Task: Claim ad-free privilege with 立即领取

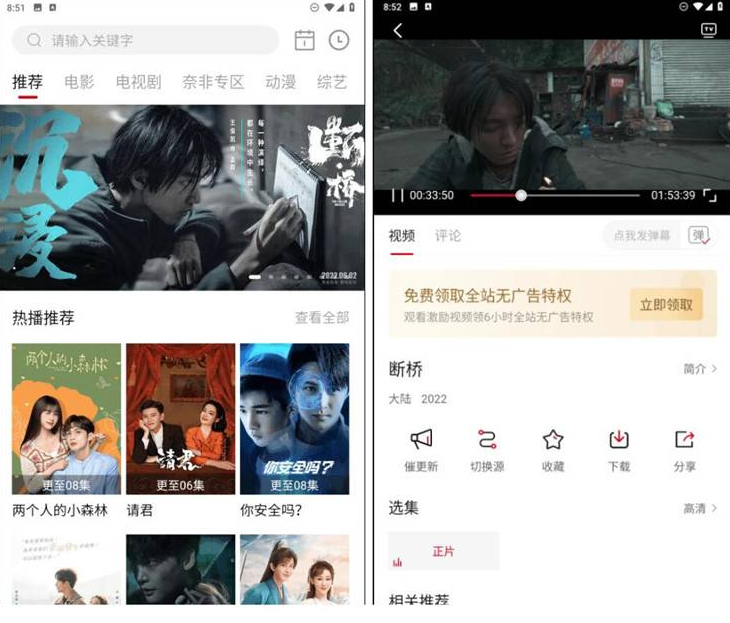Action: [666, 304]
